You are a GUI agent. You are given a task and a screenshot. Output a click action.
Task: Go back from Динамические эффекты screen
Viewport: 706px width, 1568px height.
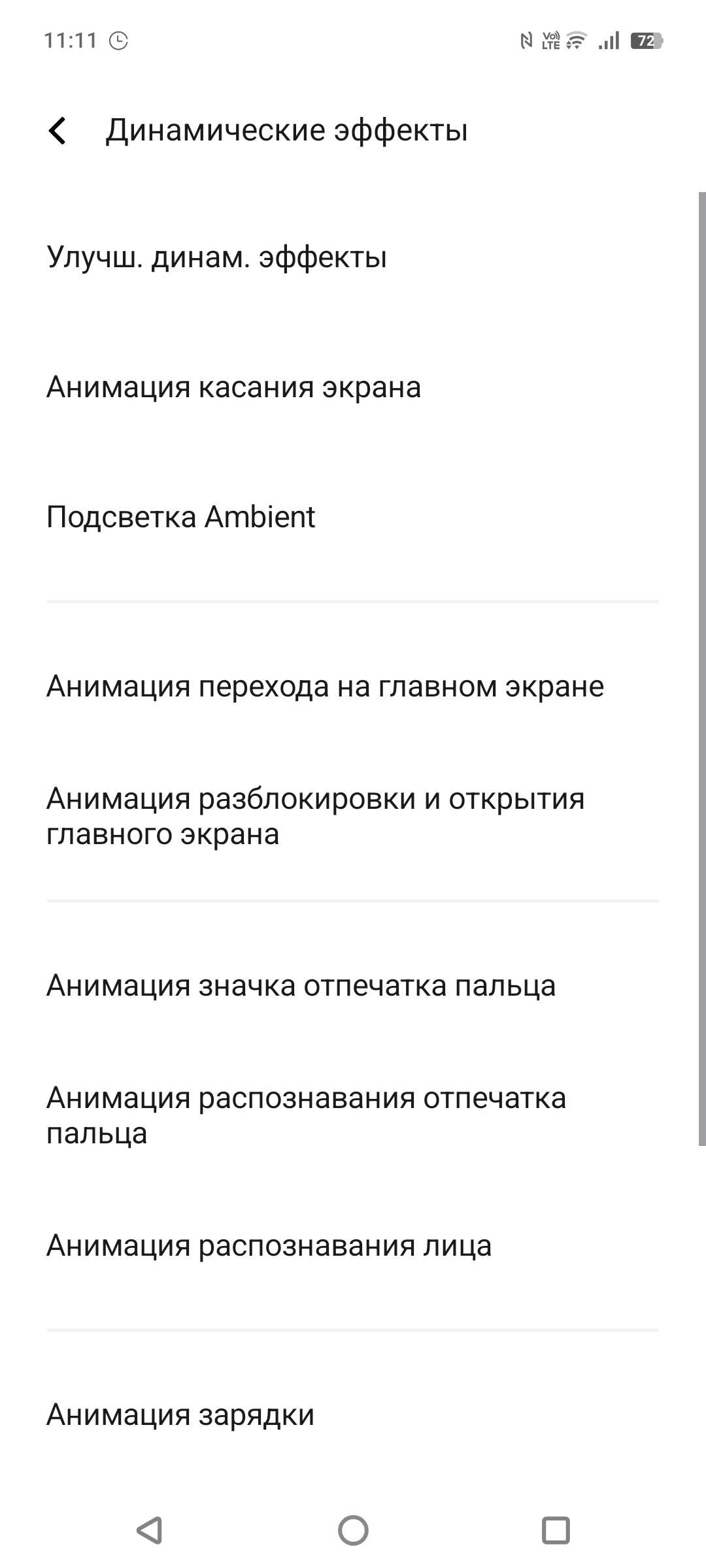tap(58, 130)
